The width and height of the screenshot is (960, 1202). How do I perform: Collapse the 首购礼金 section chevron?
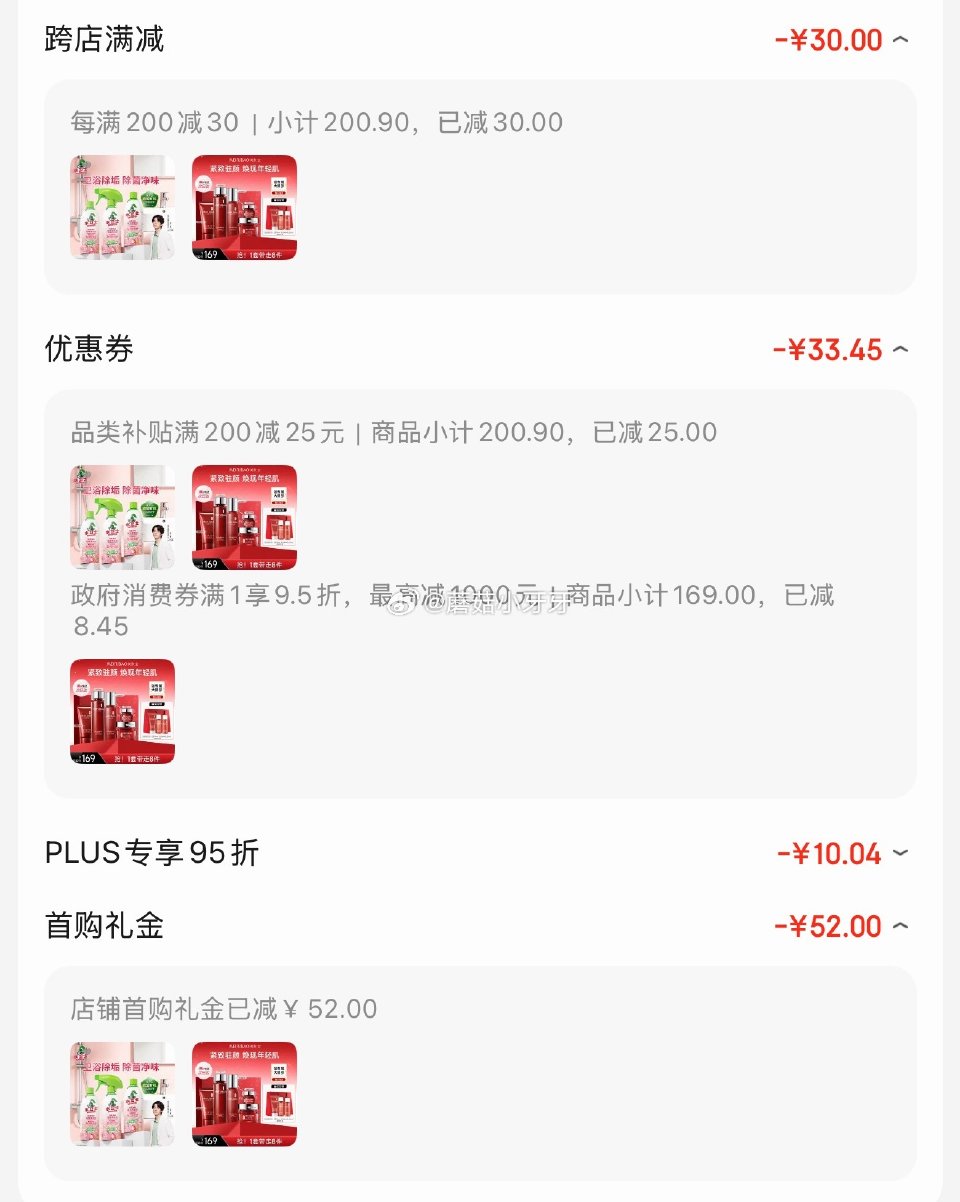(x=901, y=926)
